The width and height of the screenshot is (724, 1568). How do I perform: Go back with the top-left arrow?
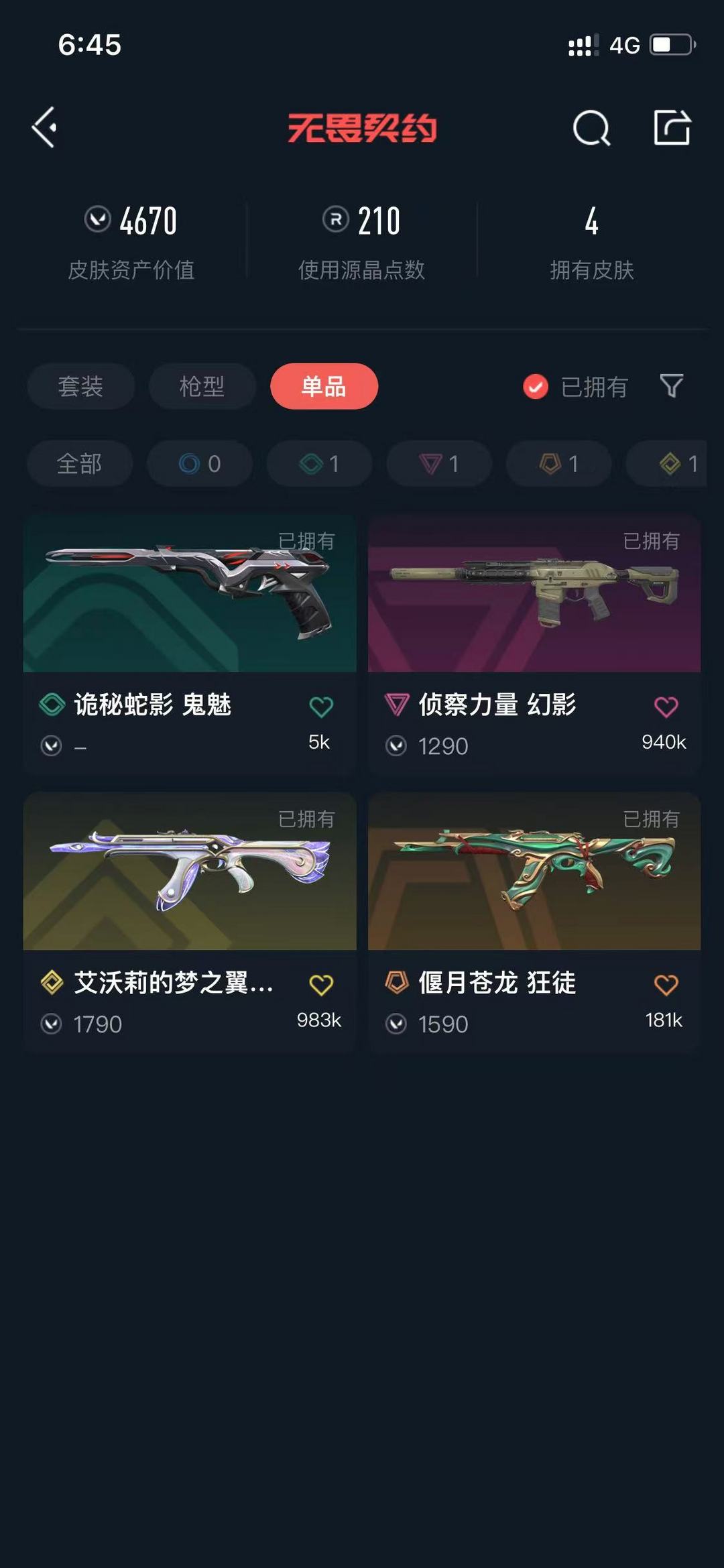click(44, 127)
